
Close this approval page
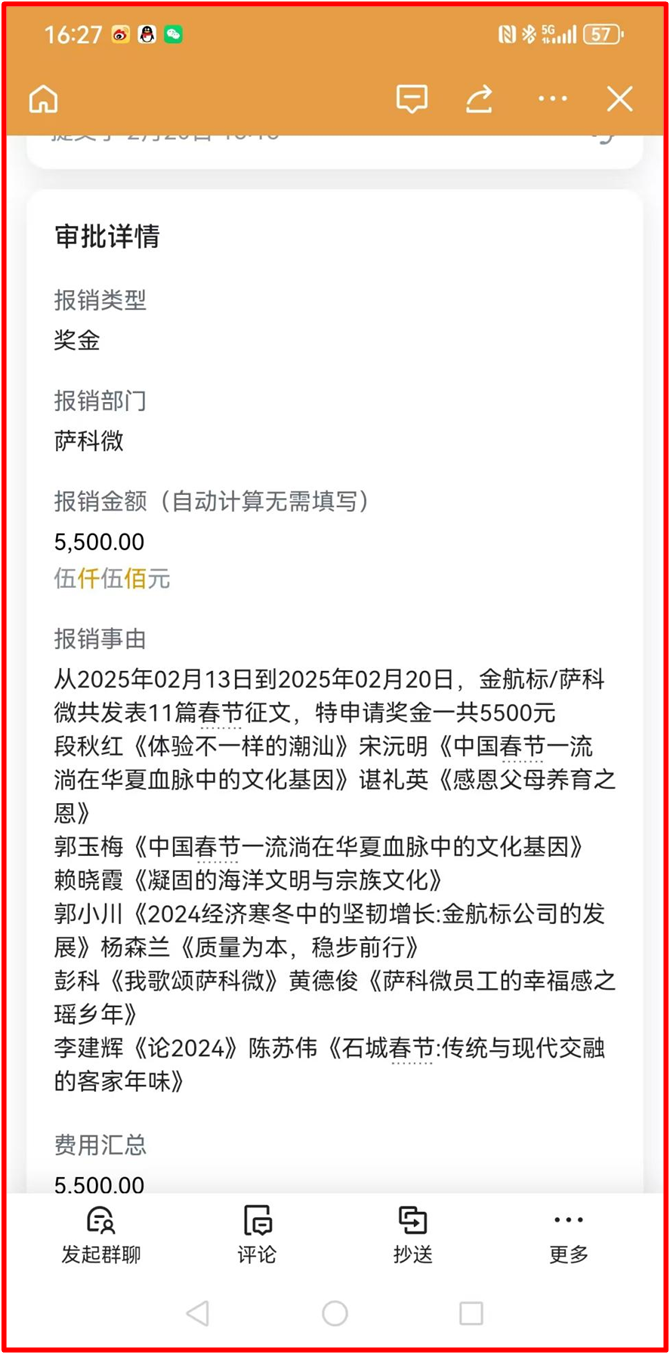tap(620, 98)
